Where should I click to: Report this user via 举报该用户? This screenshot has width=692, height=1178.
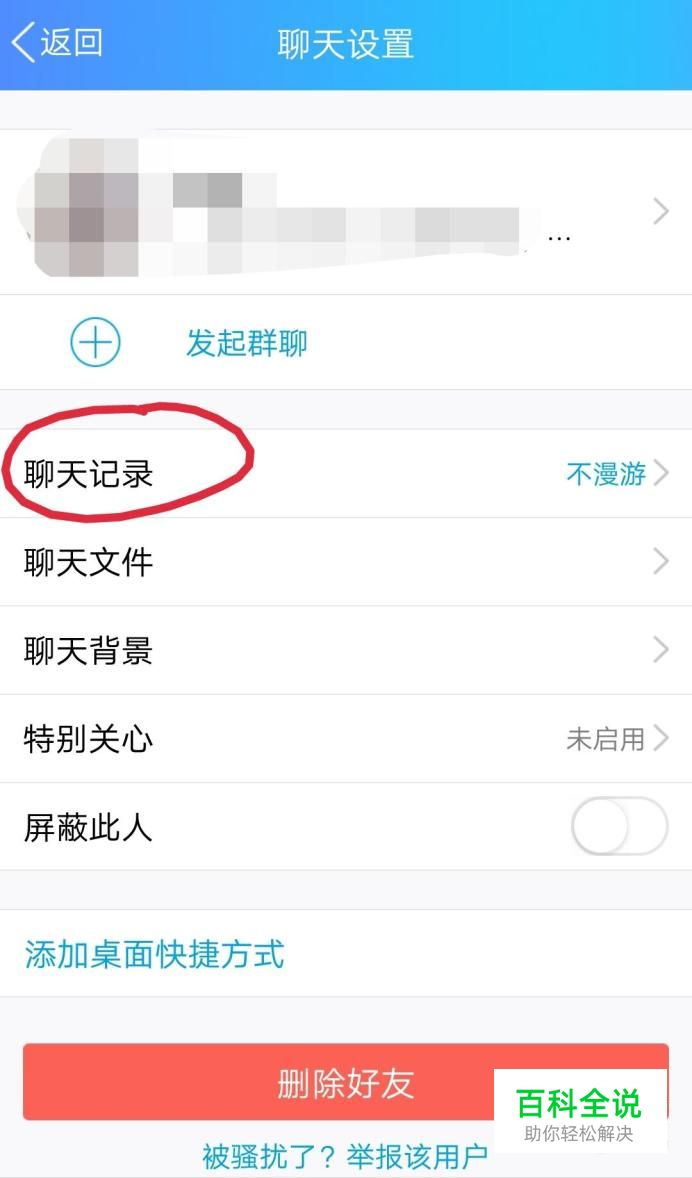(416, 1157)
